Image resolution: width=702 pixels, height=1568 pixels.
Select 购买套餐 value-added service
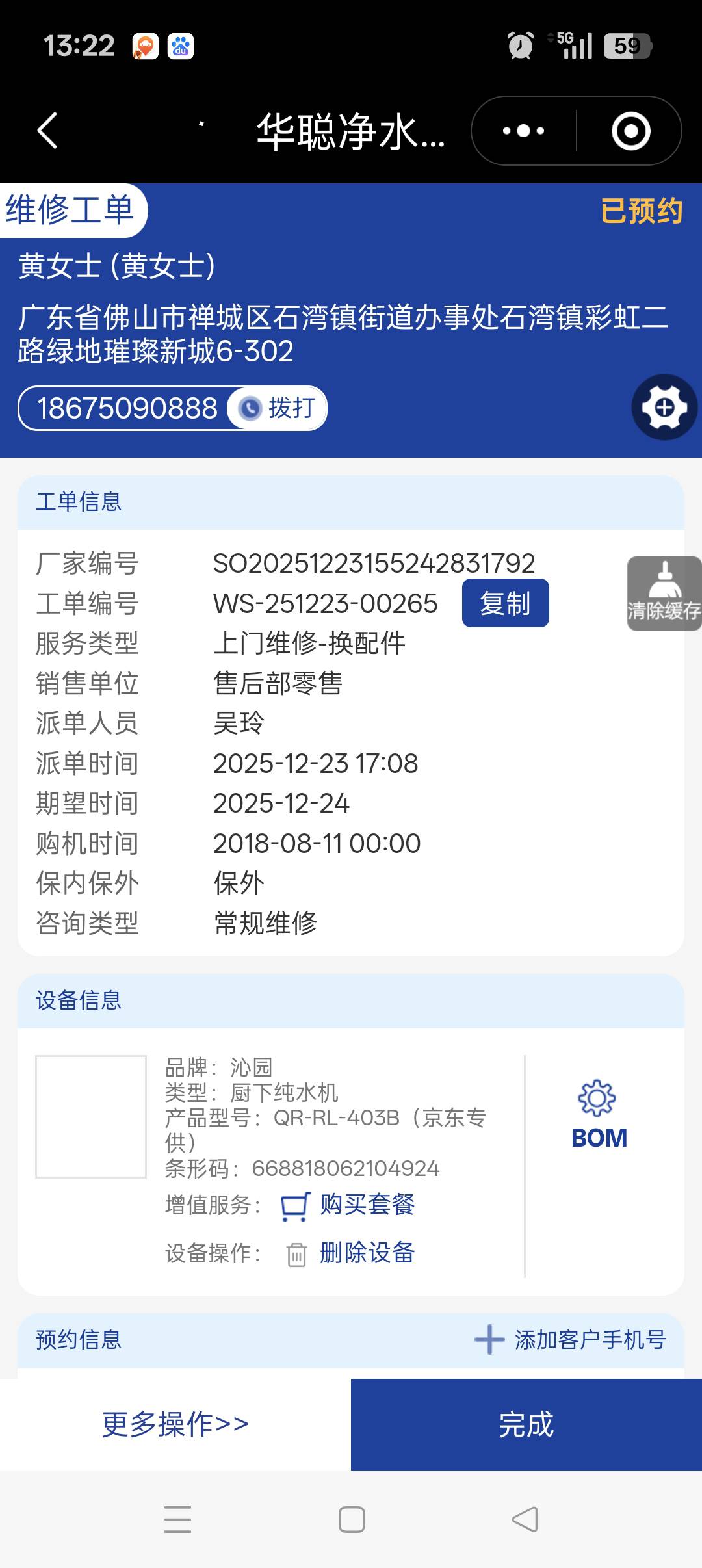pos(367,1205)
